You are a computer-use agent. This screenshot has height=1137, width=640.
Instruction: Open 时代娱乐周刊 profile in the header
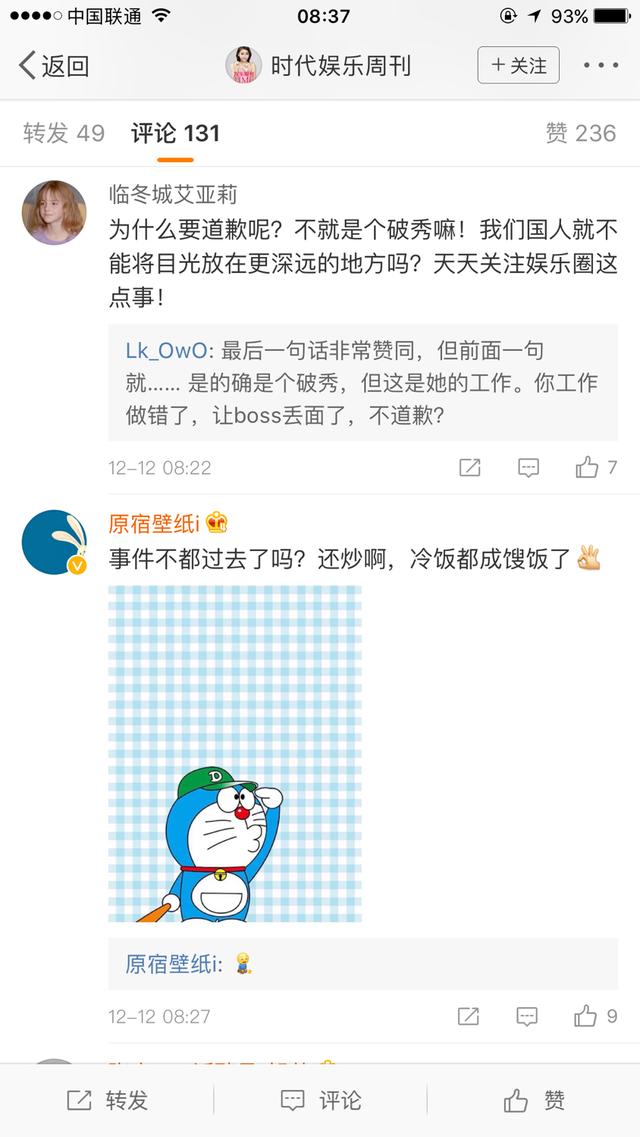tap(318, 66)
